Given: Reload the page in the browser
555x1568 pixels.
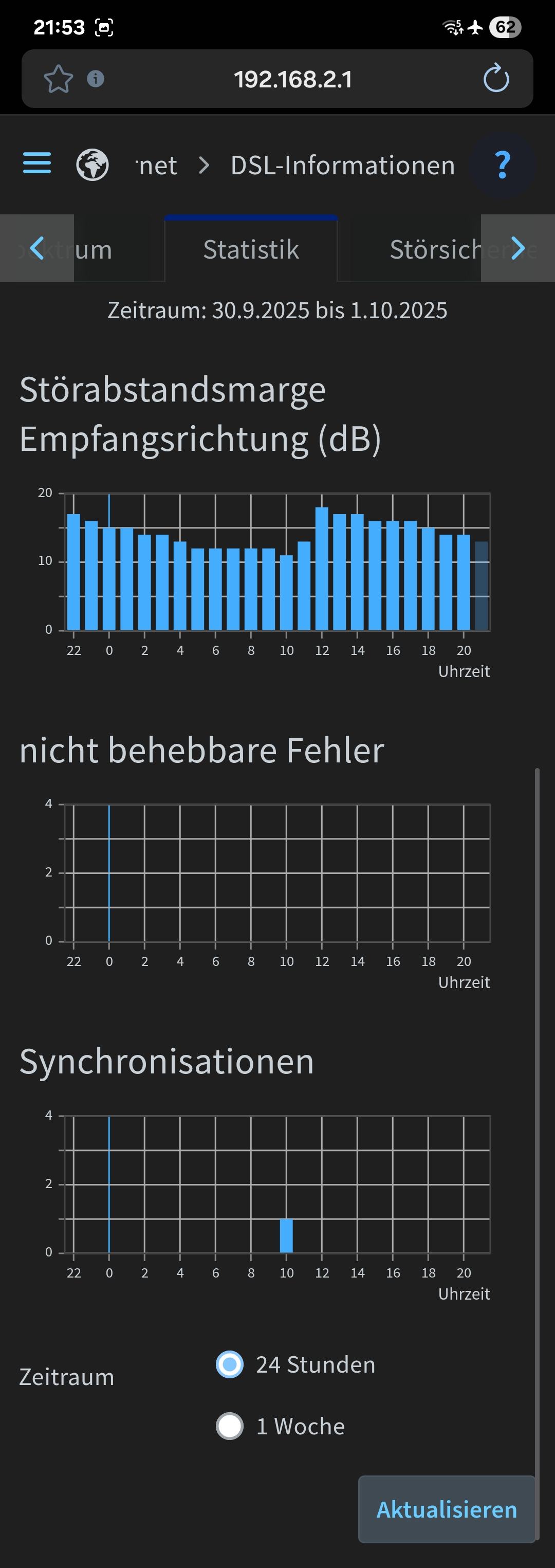Looking at the screenshot, I should click(496, 79).
